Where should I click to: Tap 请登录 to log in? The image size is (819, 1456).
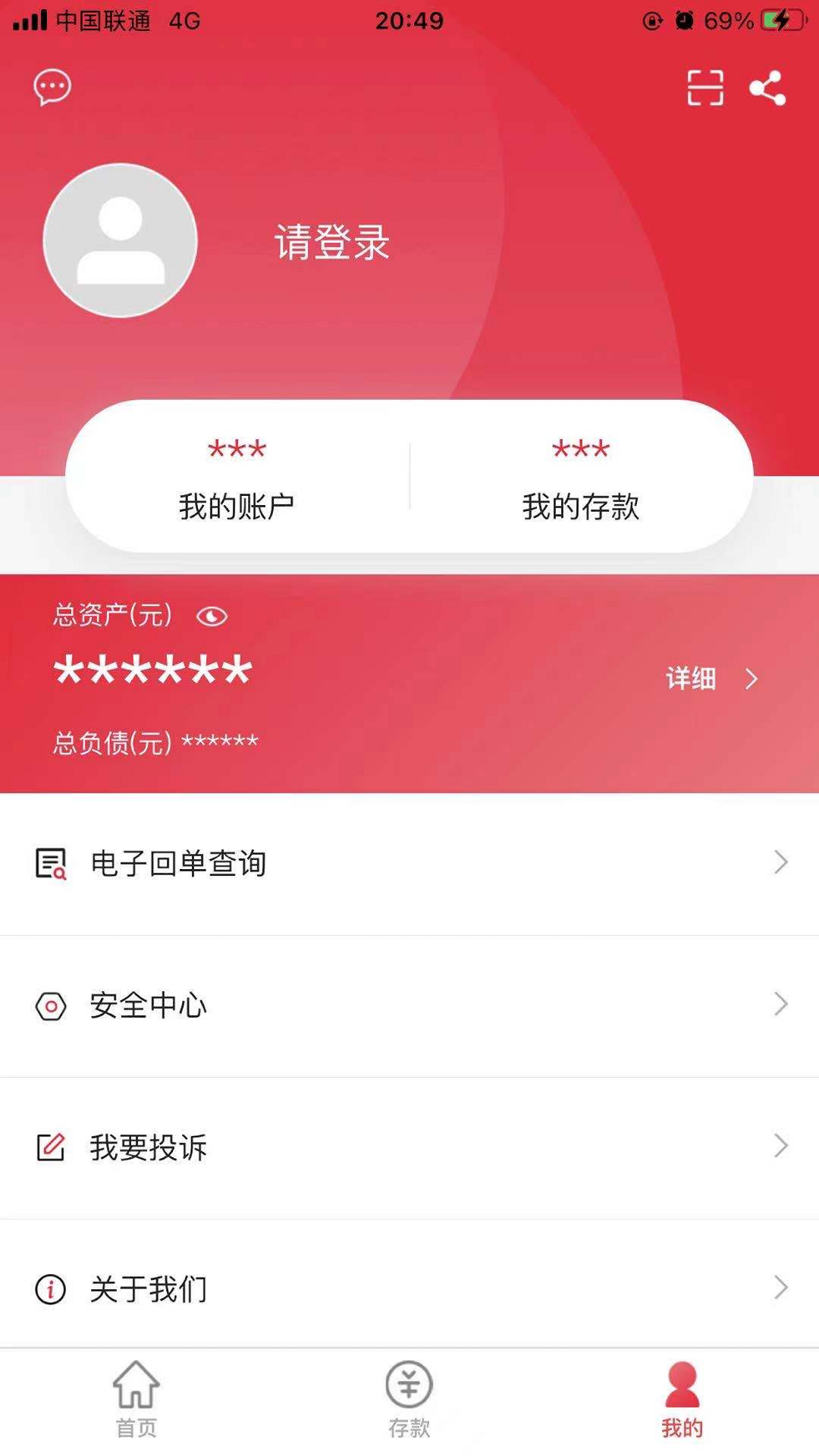[x=332, y=243]
